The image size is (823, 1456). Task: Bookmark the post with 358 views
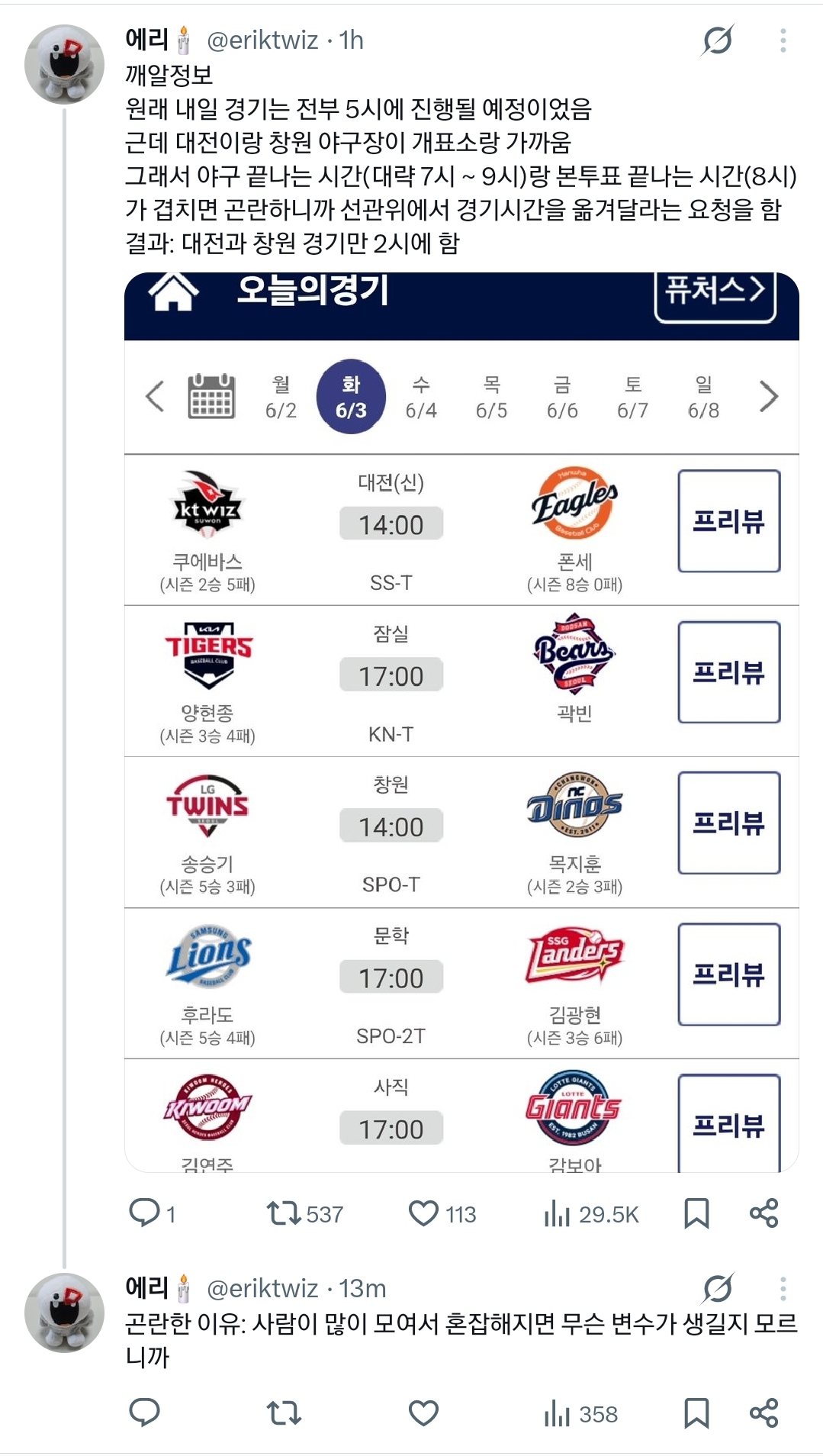pos(696,1413)
